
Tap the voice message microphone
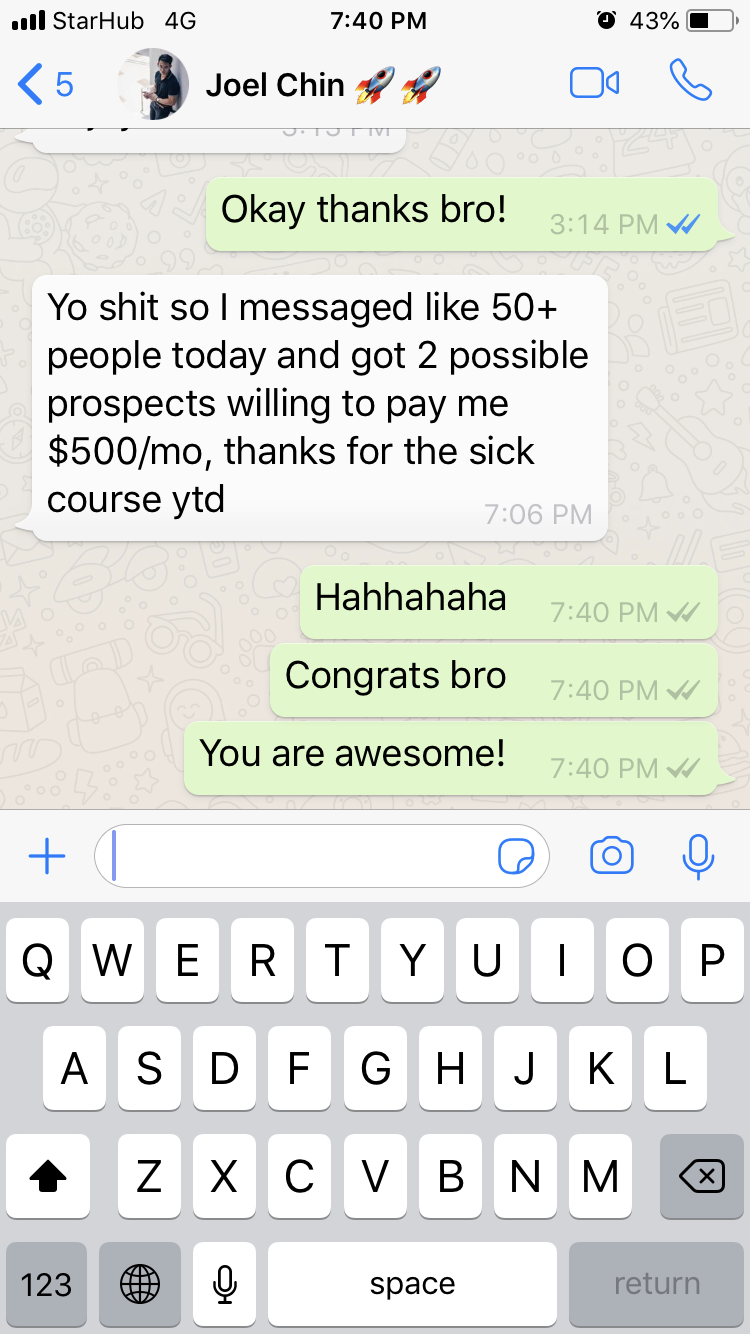(698, 856)
